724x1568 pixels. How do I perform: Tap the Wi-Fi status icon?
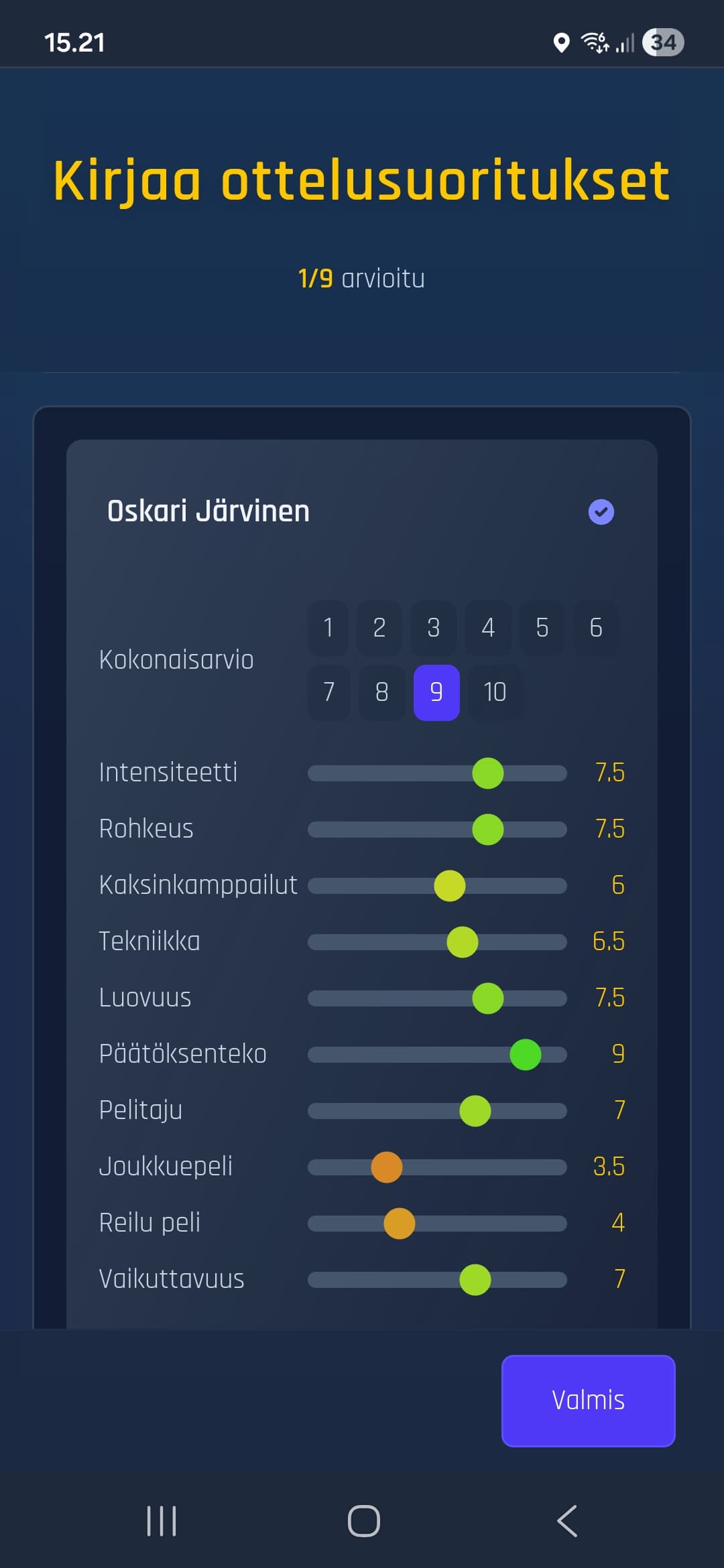(593, 43)
